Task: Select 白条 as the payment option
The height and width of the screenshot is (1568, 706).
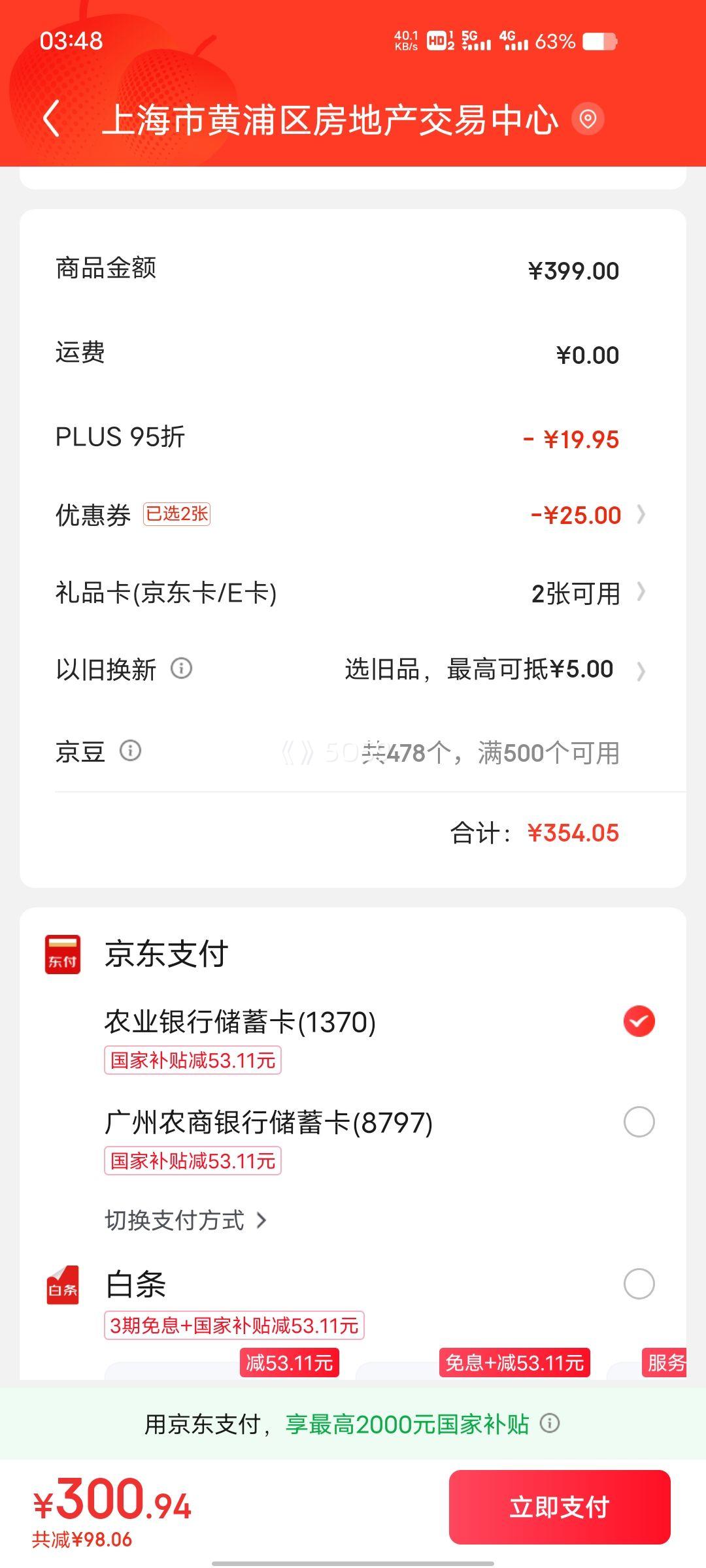Action: pyautogui.click(x=639, y=1284)
